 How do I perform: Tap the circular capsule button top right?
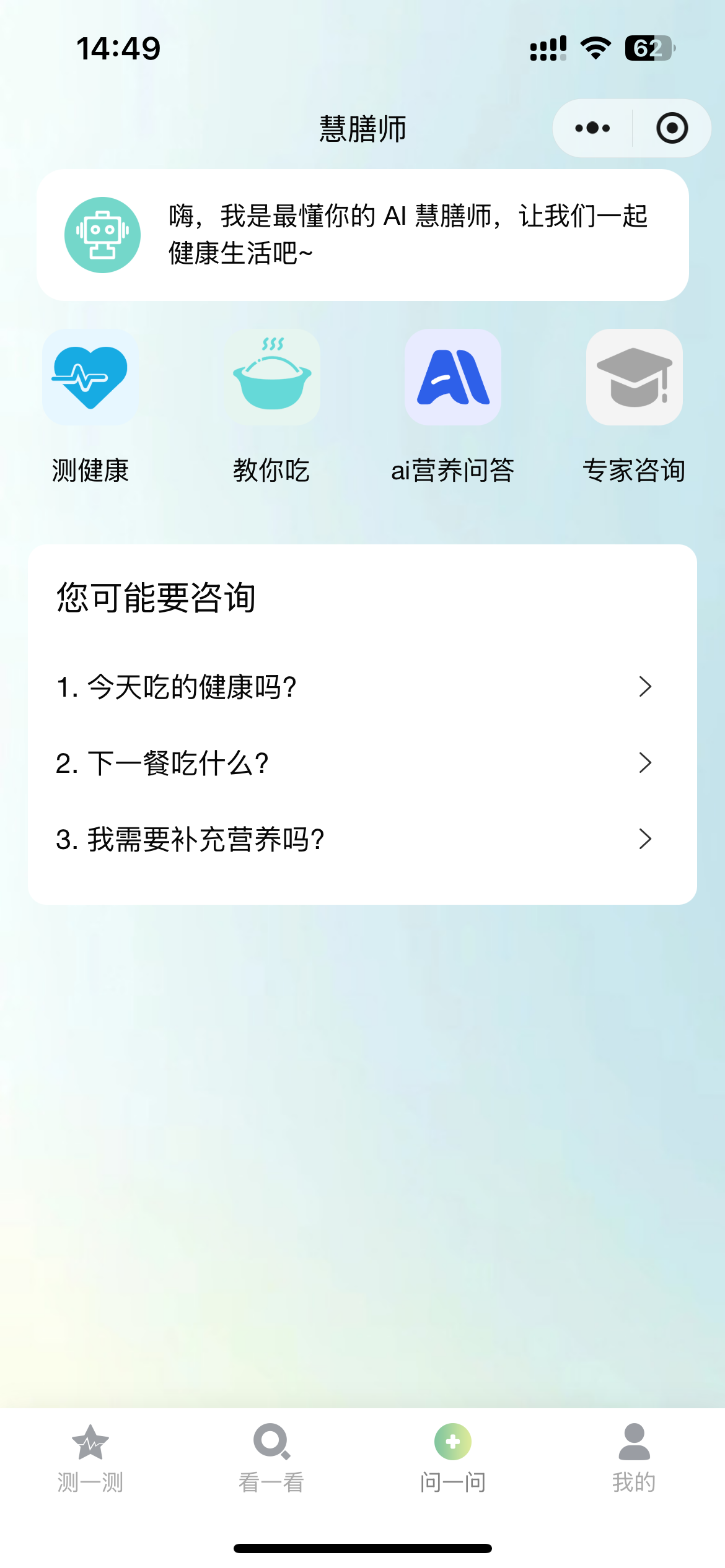pos(671,128)
